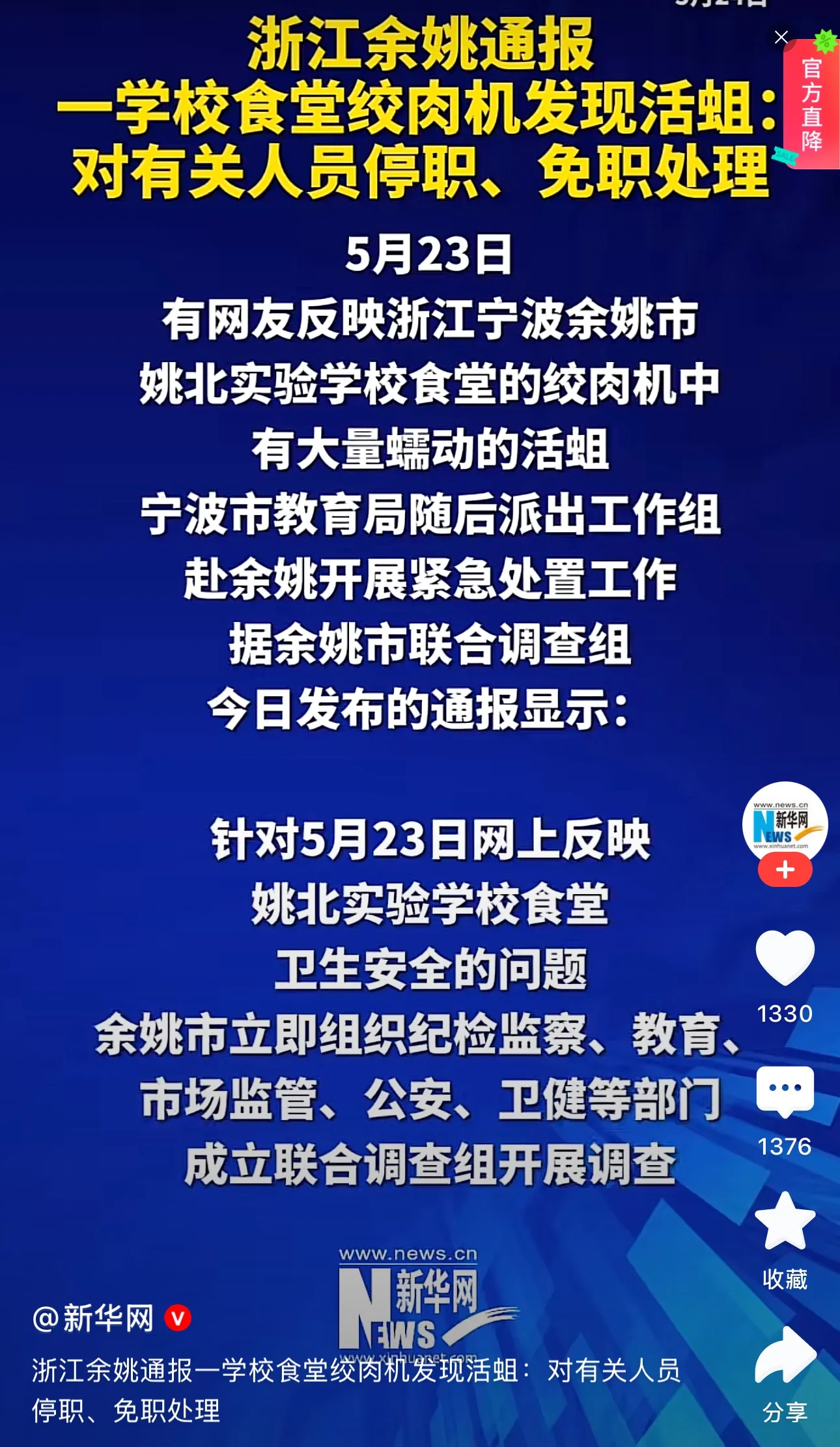Viewport: 840px width, 1447px height.
Task: Open the @新华网 account name
Action: click(94, 1319)
